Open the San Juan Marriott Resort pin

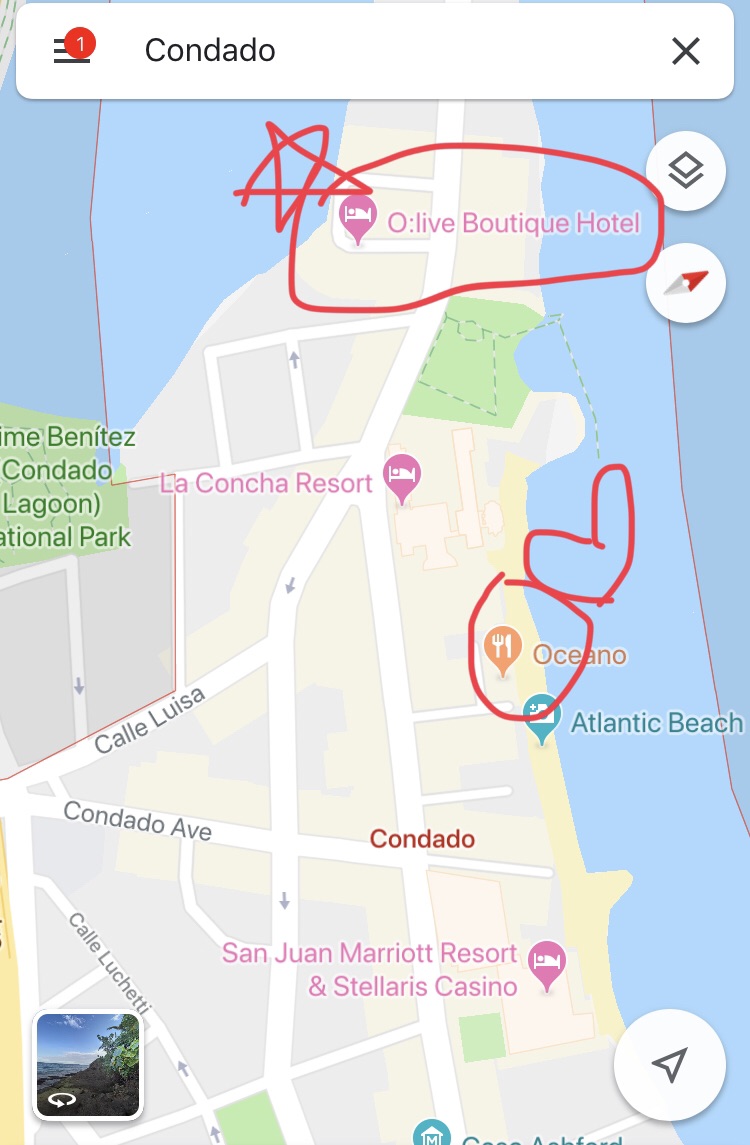point(547,963)
